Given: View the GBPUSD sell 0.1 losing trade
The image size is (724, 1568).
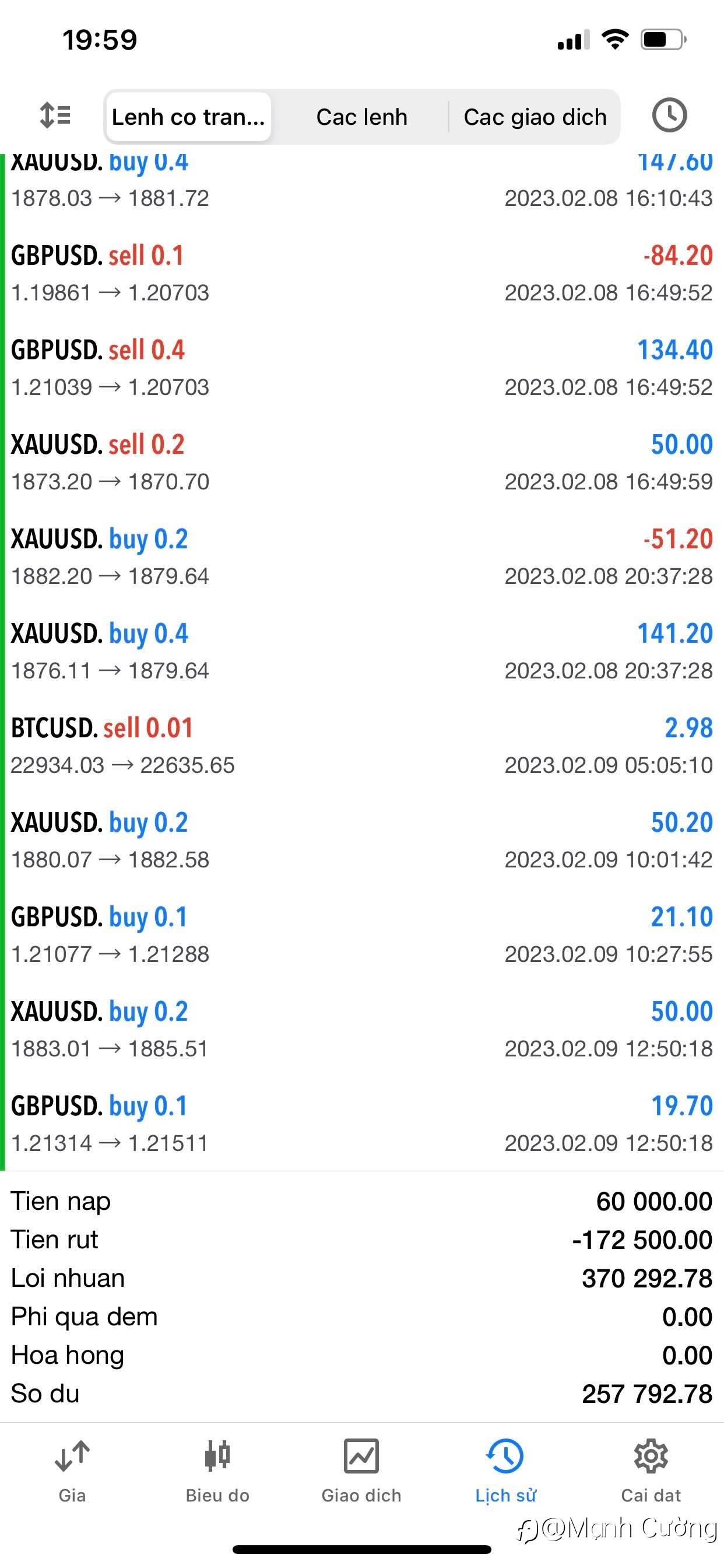Looking at the screenshot, I should coord(361,274).
